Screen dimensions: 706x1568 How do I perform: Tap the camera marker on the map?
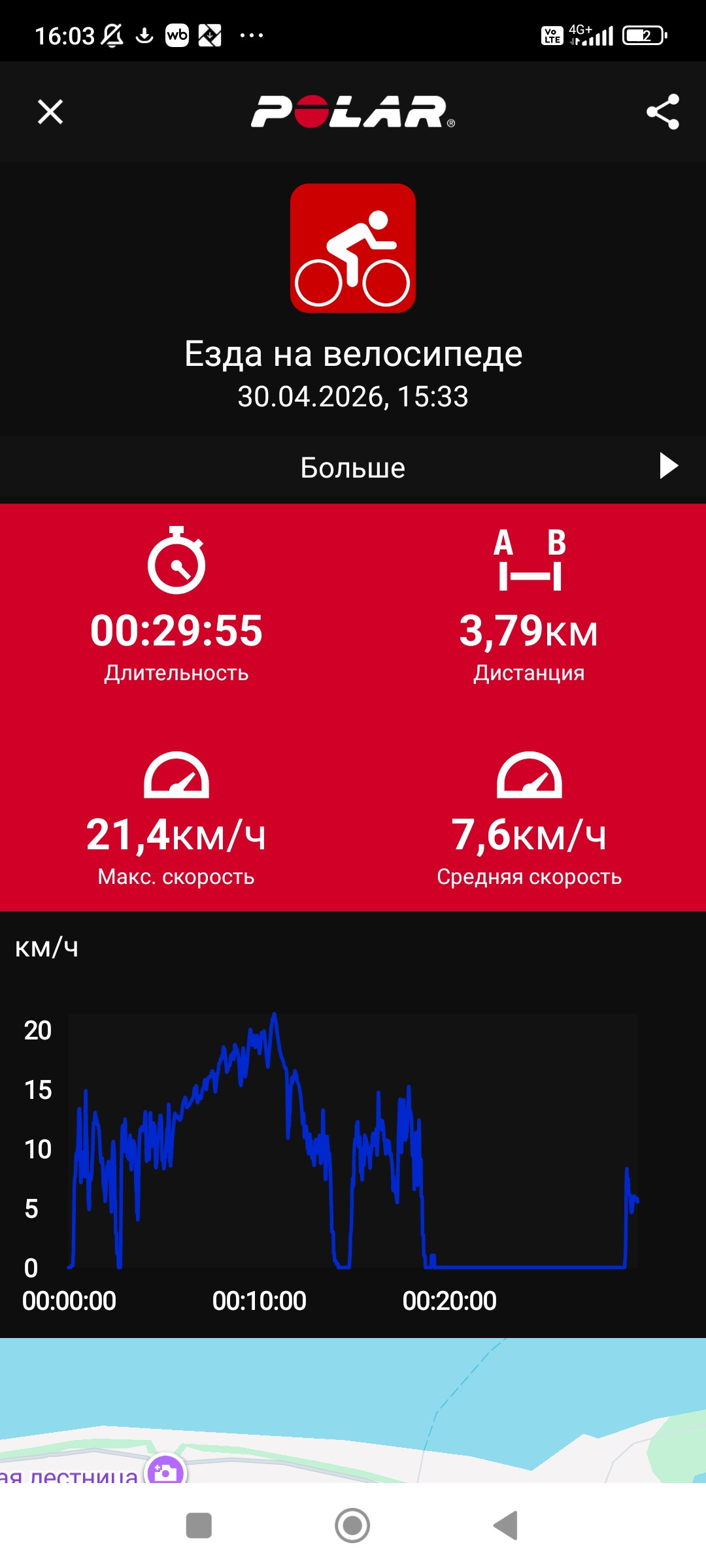coord(166,1470)
